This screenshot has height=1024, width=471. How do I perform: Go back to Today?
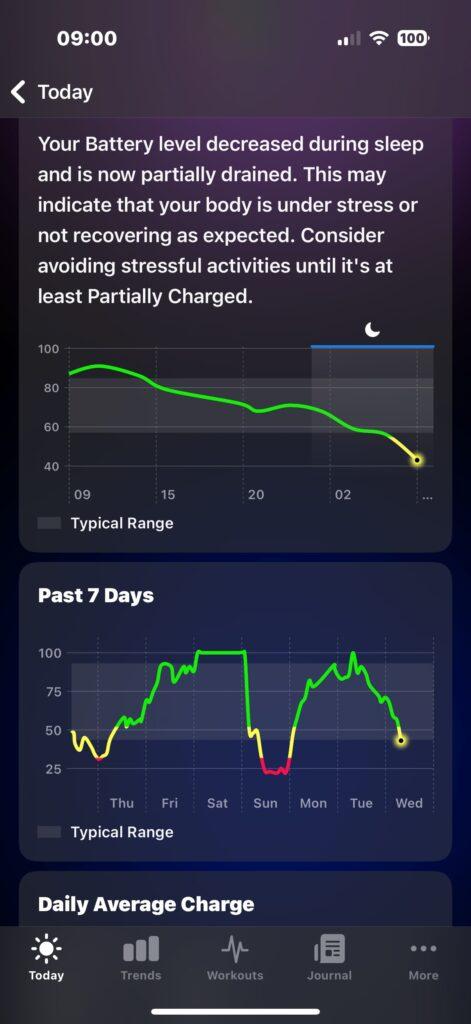tap(52, 92)
